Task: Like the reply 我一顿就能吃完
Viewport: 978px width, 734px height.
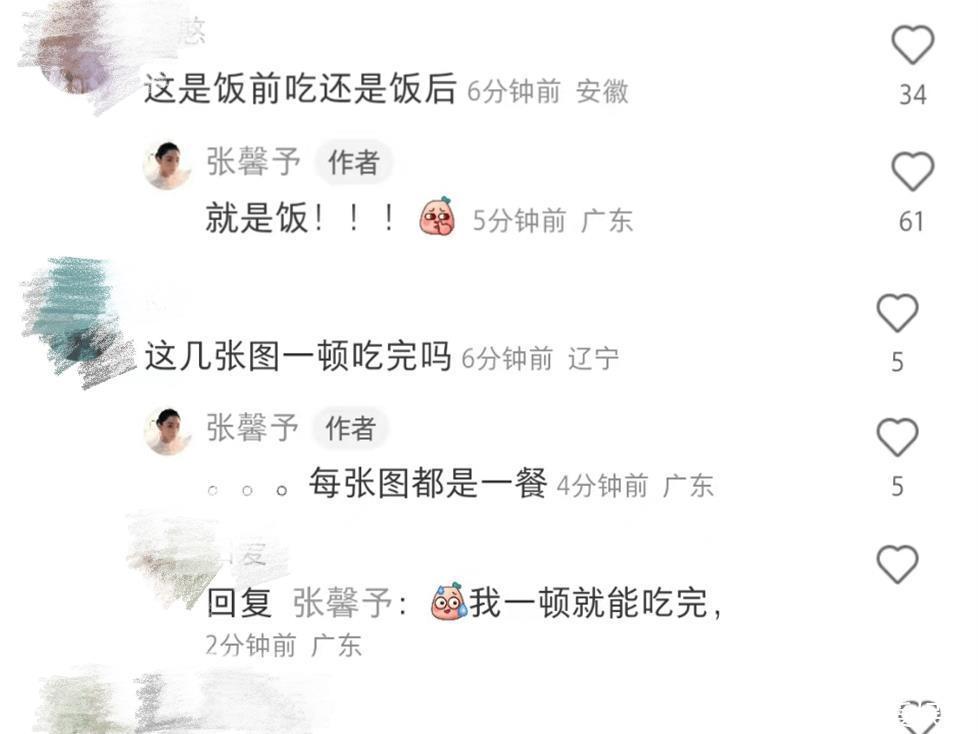Action: click(897, 565)
